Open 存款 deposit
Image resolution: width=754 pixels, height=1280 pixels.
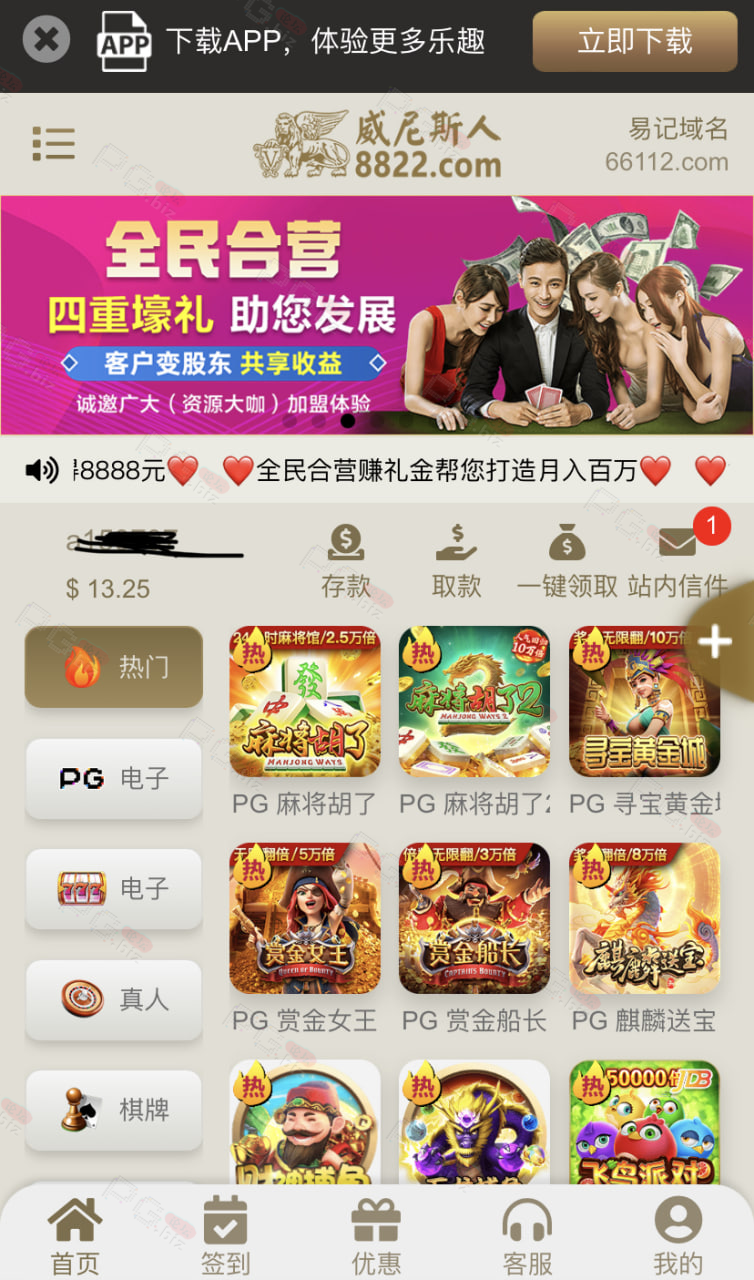click(x=346, y=561)
